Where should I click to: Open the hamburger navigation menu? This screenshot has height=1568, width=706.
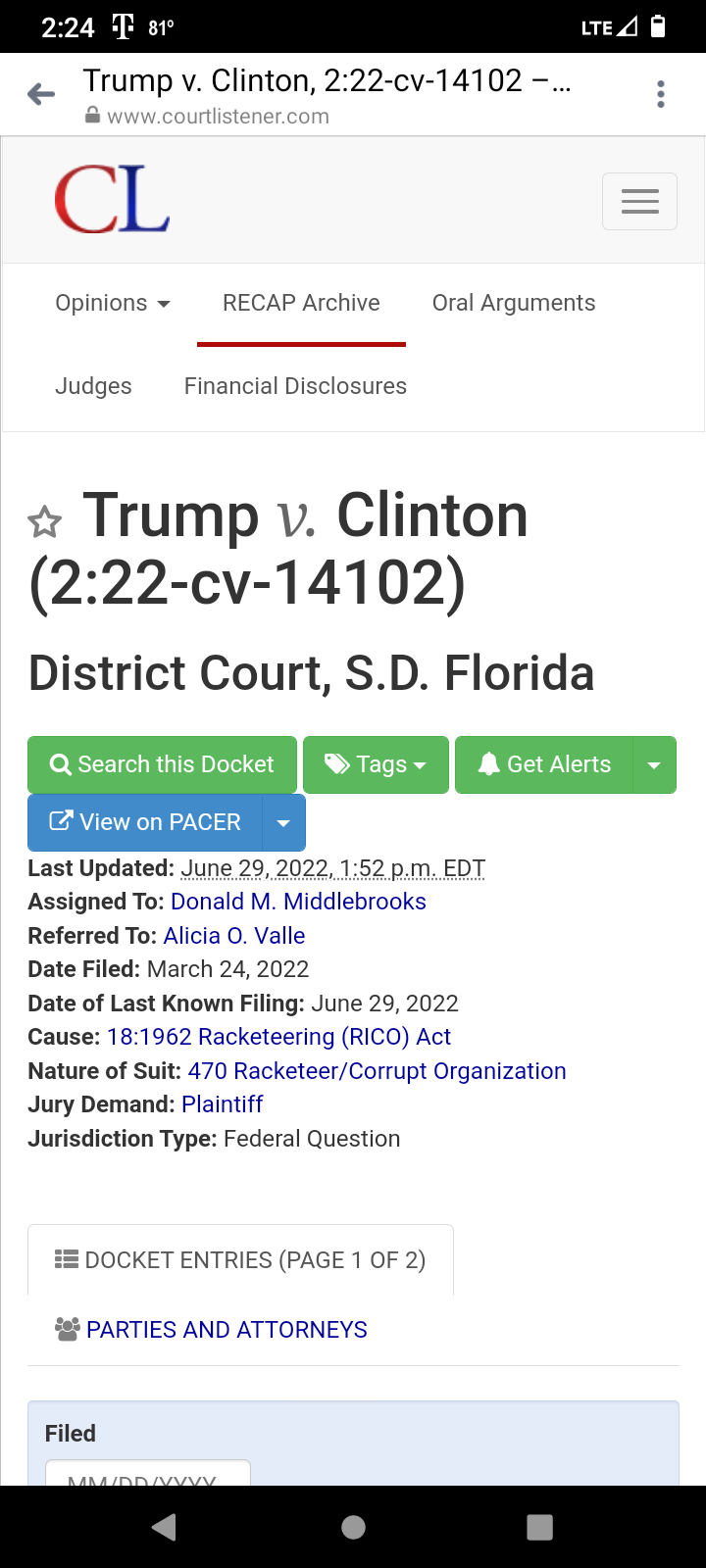tap(639, 201)
